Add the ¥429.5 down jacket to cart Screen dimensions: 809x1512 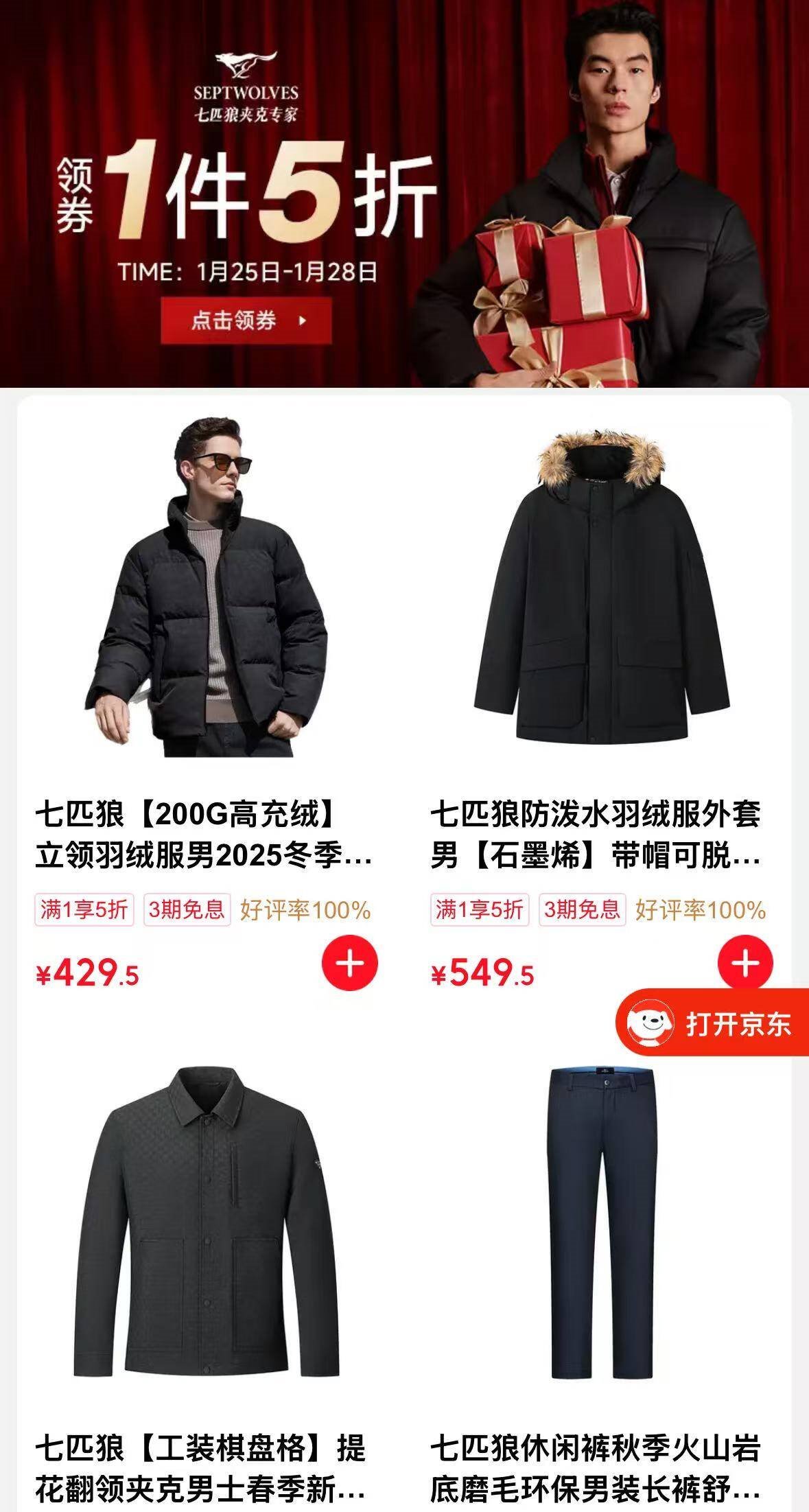coord(350,963)
